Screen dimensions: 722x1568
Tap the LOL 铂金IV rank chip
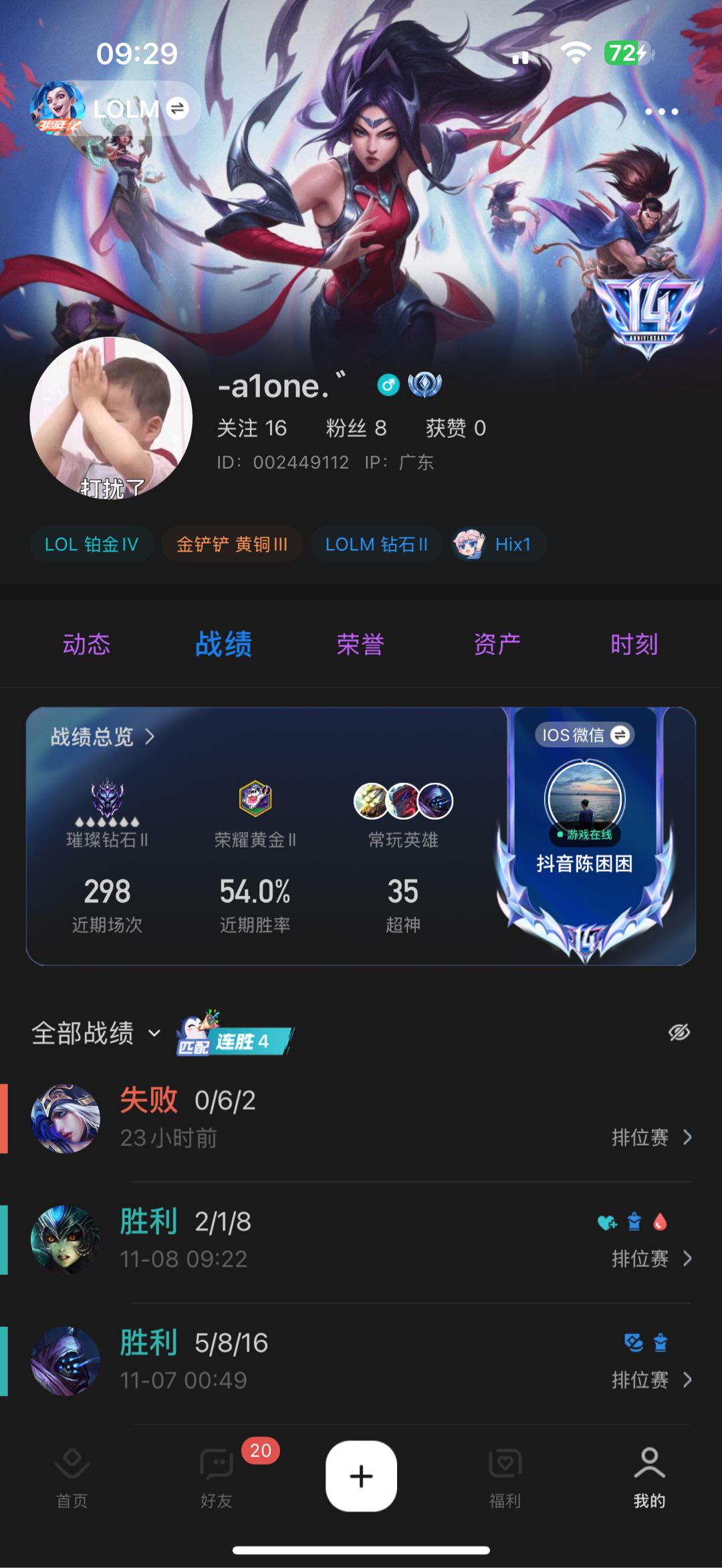(92, 544)
